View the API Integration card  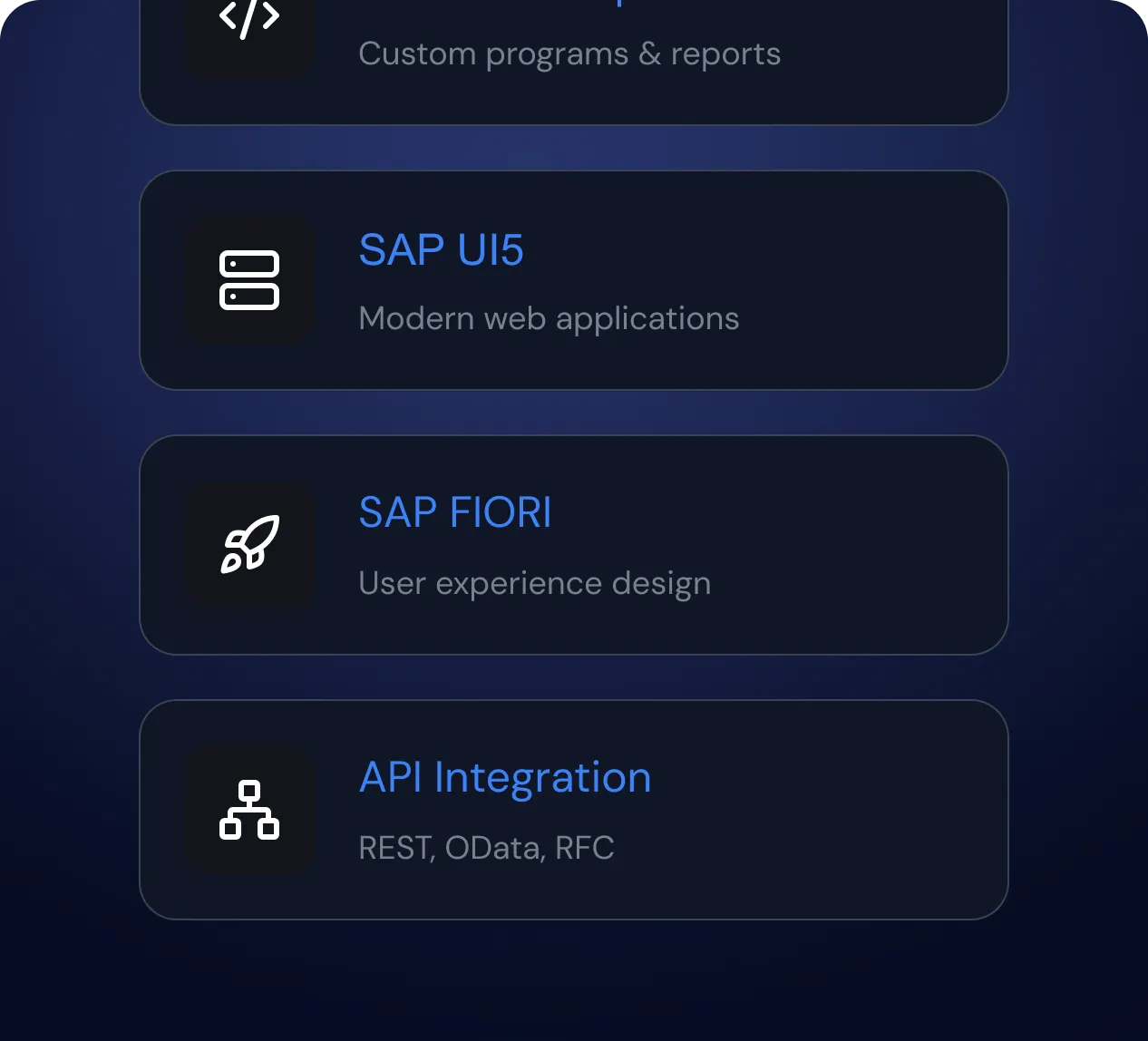[573, 811]
